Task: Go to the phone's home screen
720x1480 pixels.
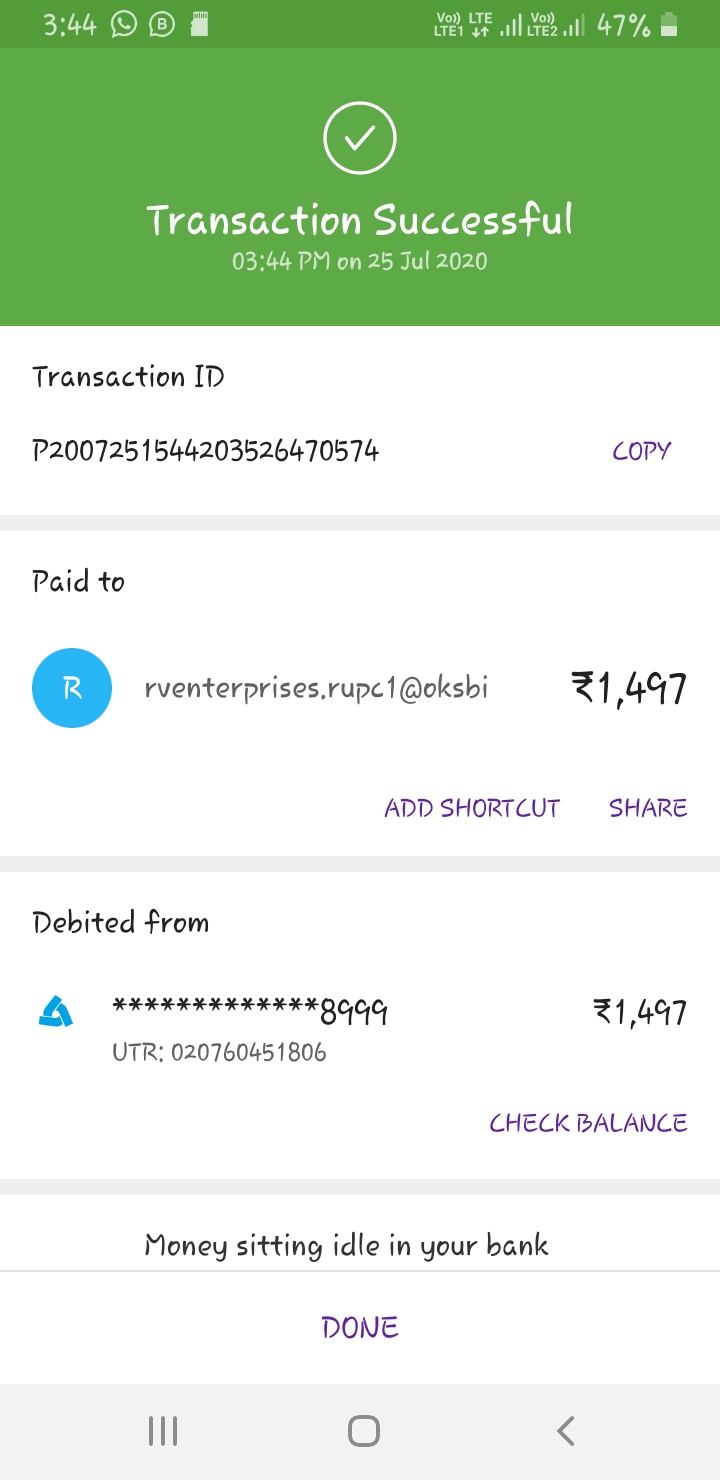Action: [363, 1431]
